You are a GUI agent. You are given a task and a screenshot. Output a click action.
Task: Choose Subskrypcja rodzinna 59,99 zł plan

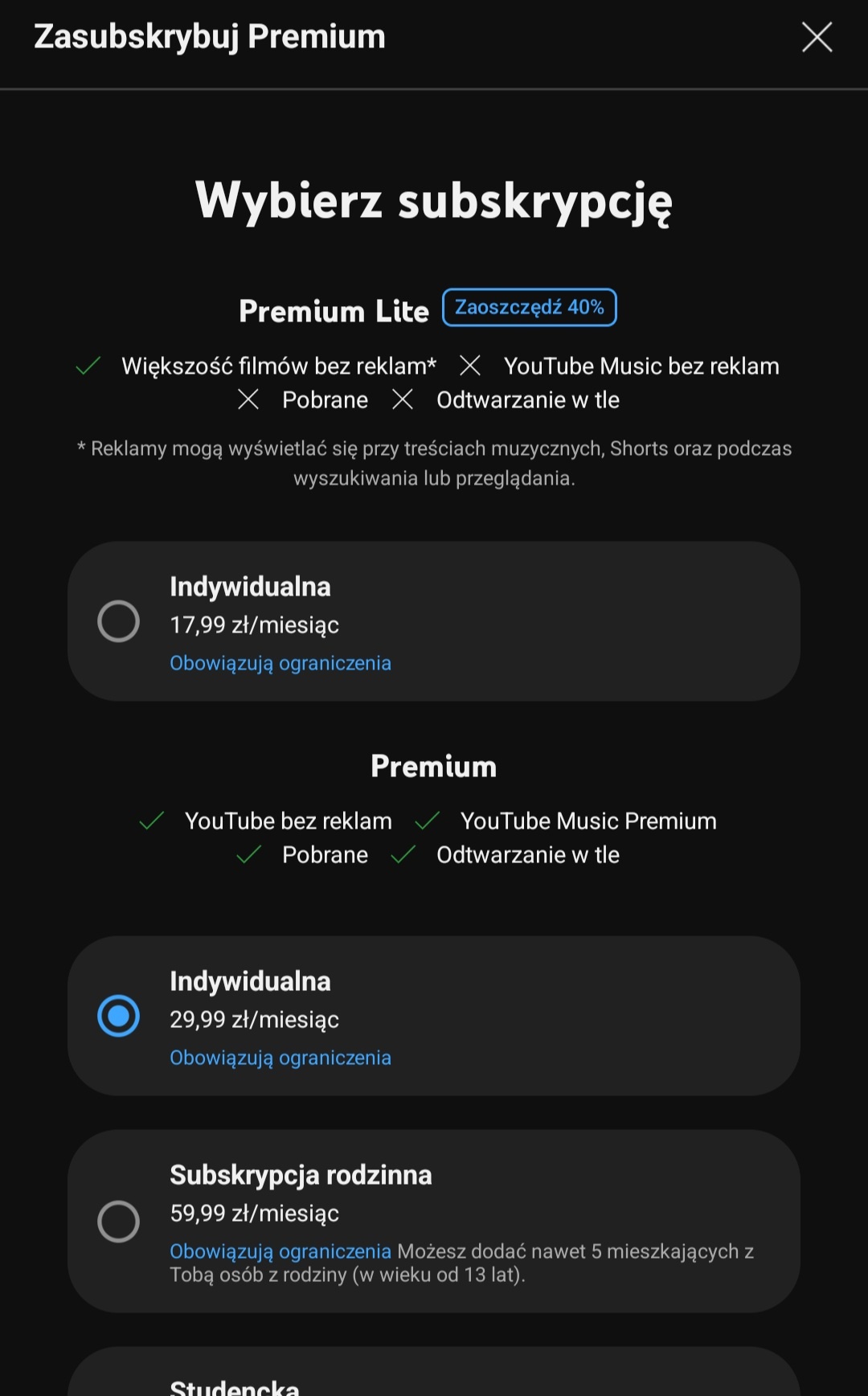click(119, 1222)
